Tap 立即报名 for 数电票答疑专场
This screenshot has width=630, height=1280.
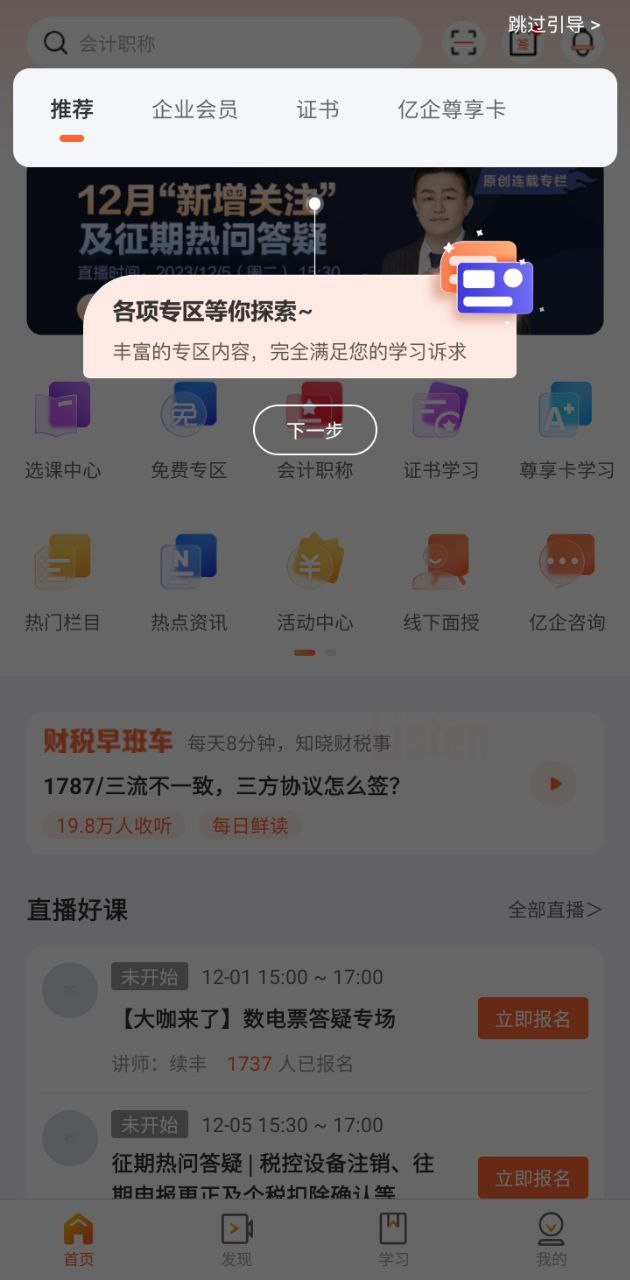(x=532, y=1019)
